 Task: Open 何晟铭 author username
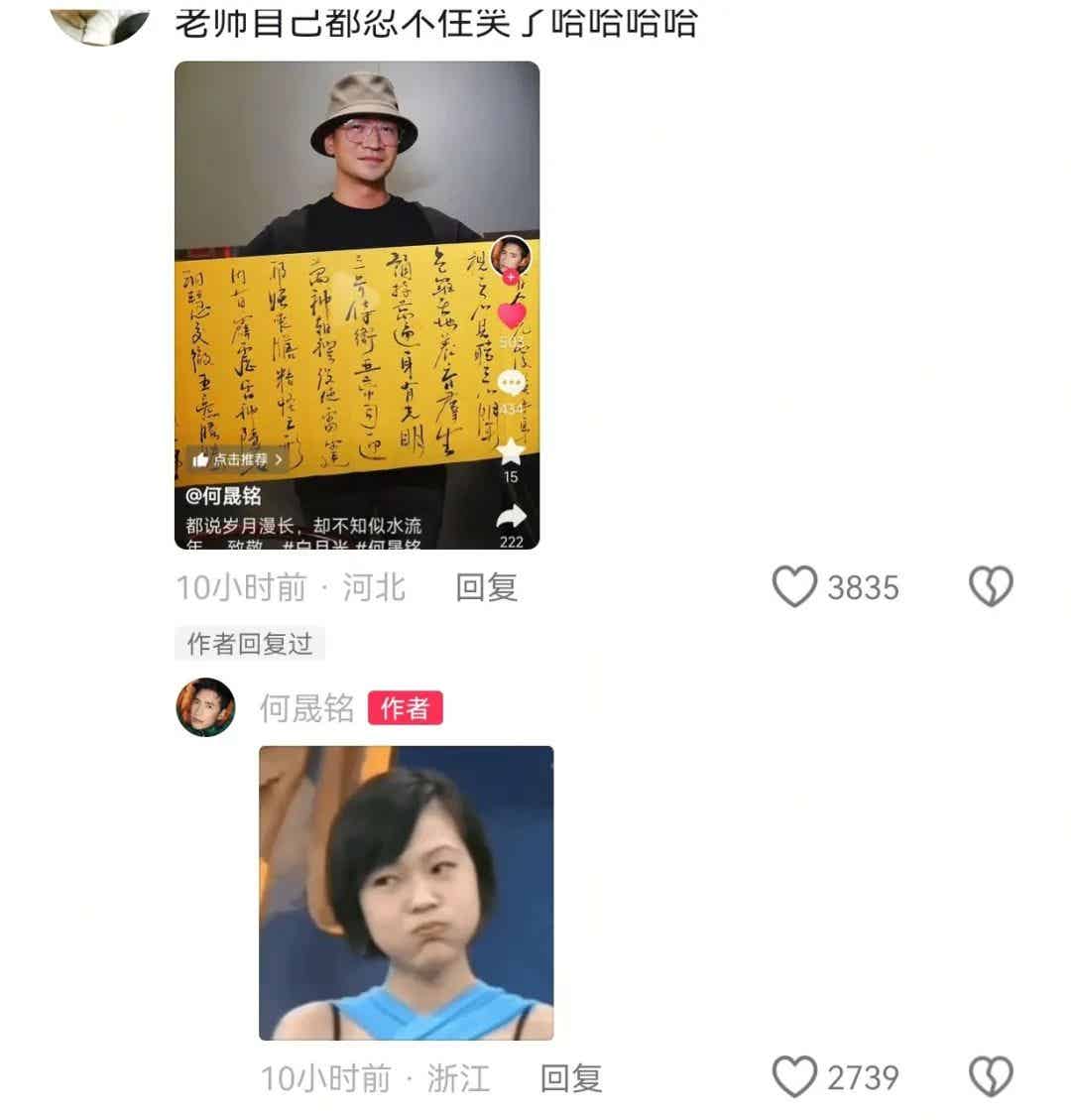[306, 707]
